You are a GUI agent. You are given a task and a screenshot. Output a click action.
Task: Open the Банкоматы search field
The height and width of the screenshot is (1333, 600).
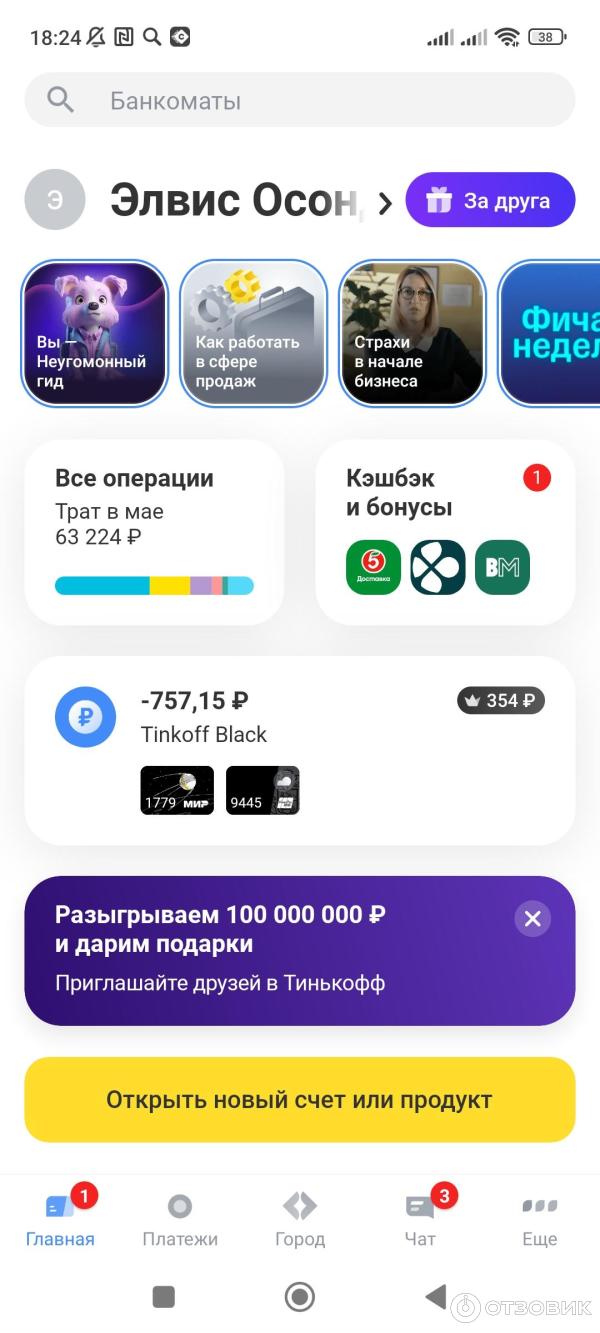[x=300, y=100]
